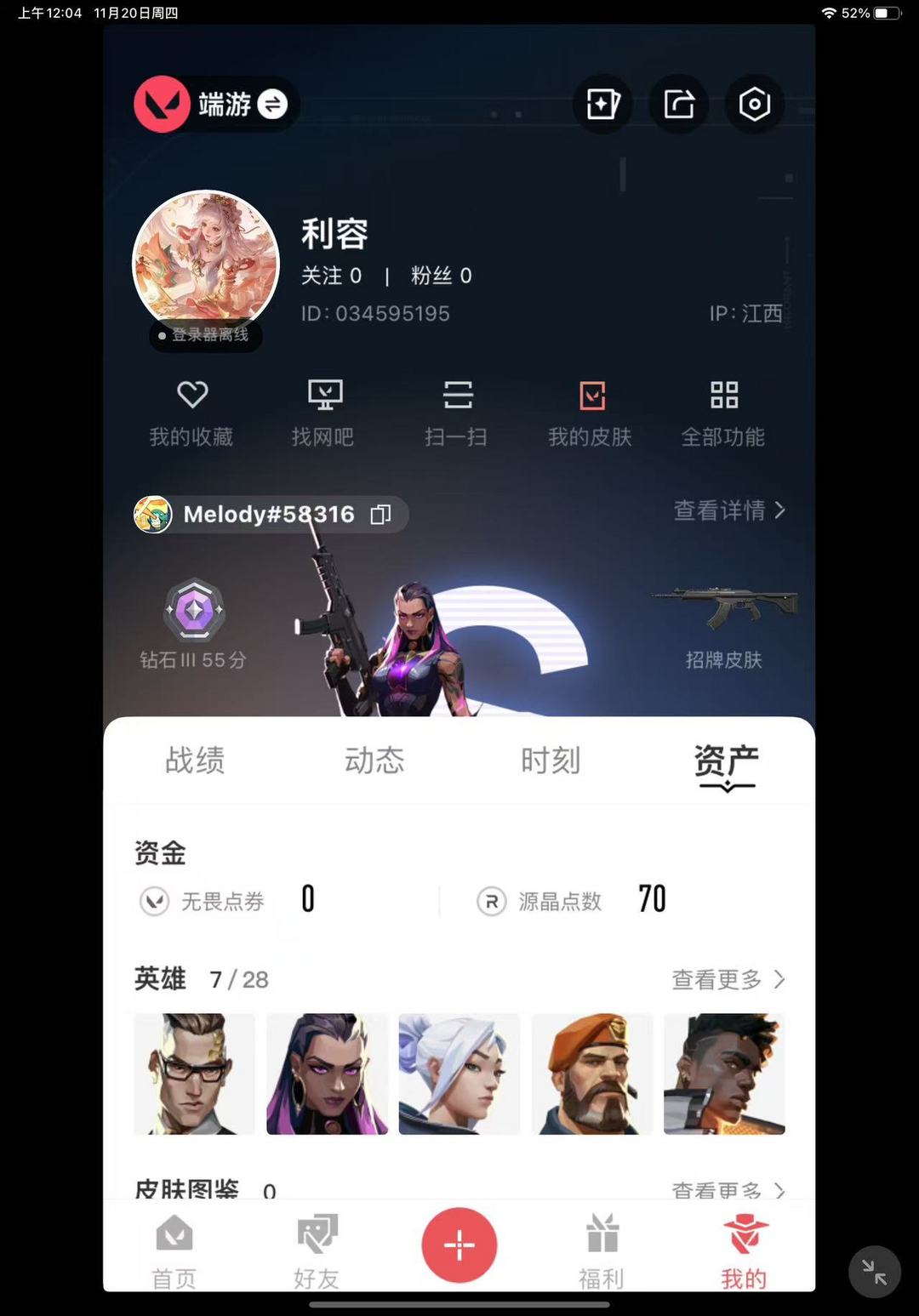The width and height of the screenshot is (919, 1316).
Task: Open the card customization icon
Action: [602, 105]
